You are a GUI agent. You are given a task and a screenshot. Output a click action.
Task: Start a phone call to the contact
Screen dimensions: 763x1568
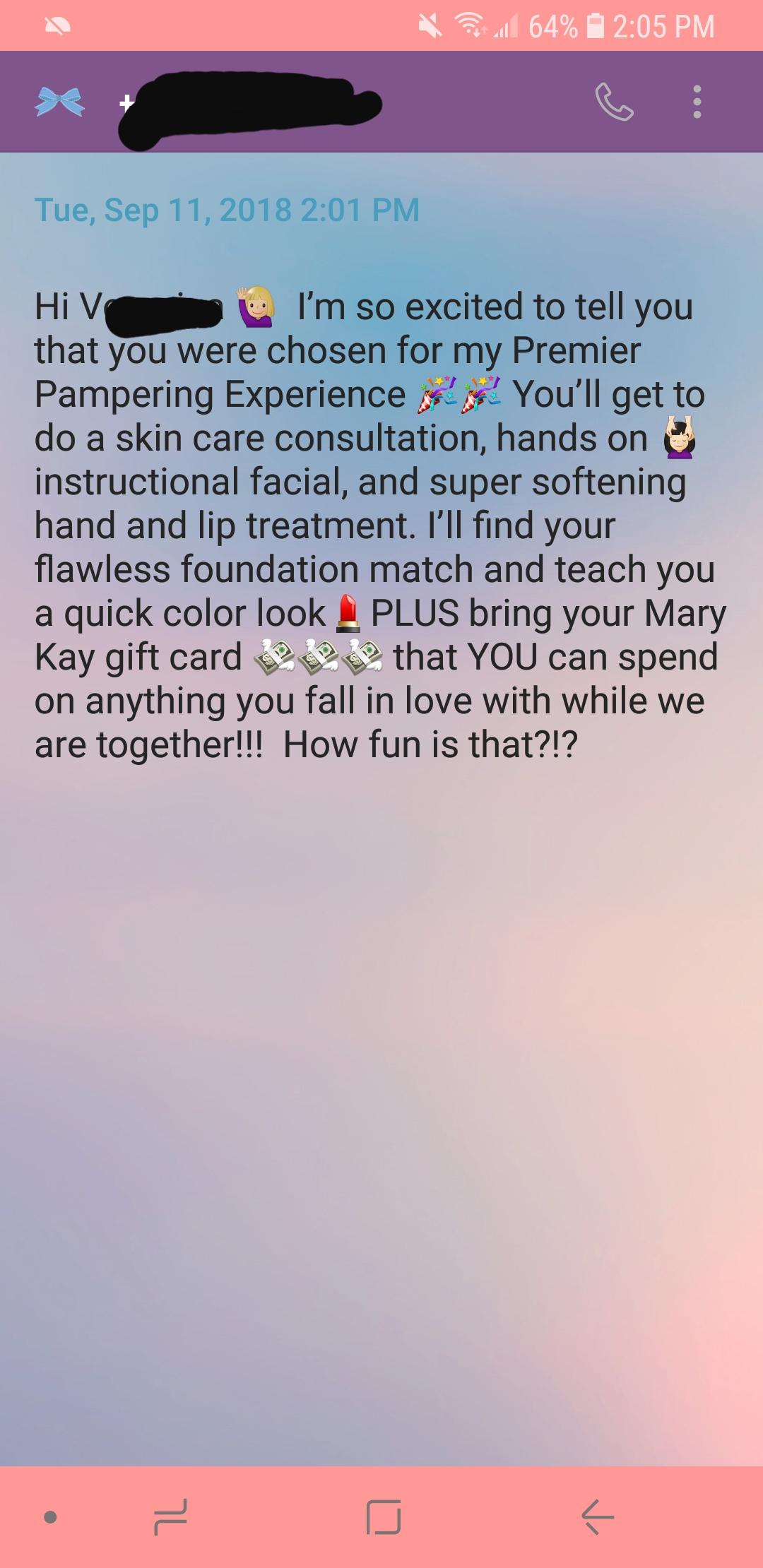614,101
